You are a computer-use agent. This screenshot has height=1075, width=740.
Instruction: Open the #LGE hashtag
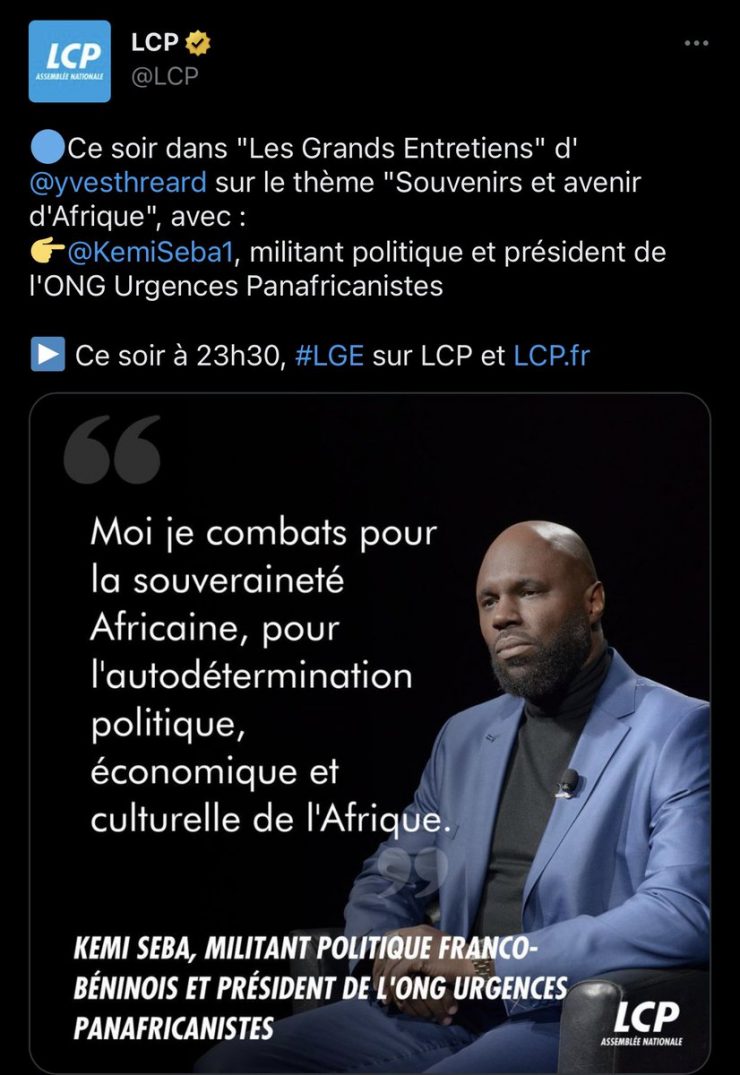pyautogui.click(x=329, y=356)
